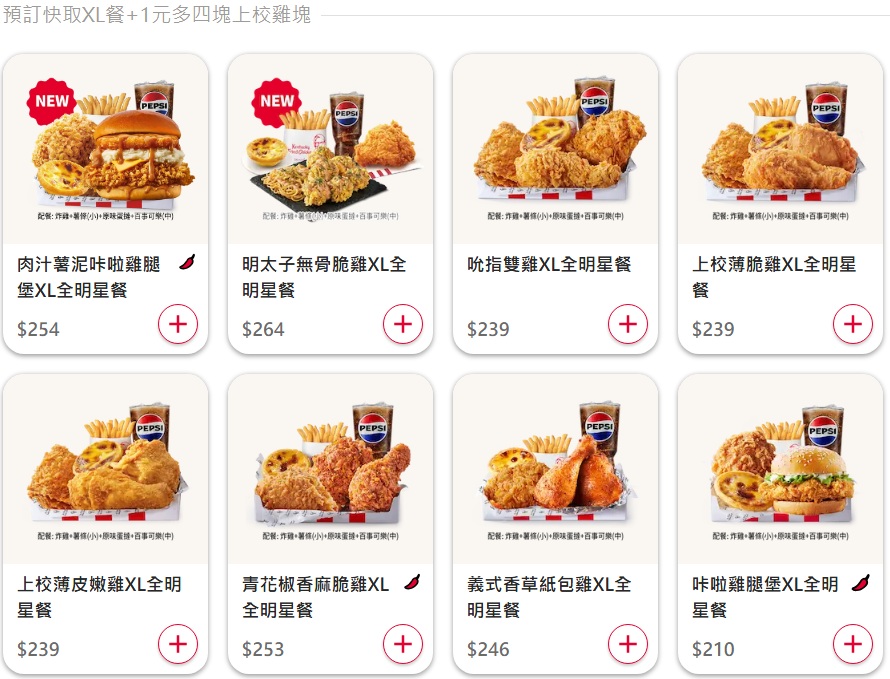
Task: Add 肉汁薯泥咔啦雞腿堡XL全明星餐 to cart
Action: [178, 325]
